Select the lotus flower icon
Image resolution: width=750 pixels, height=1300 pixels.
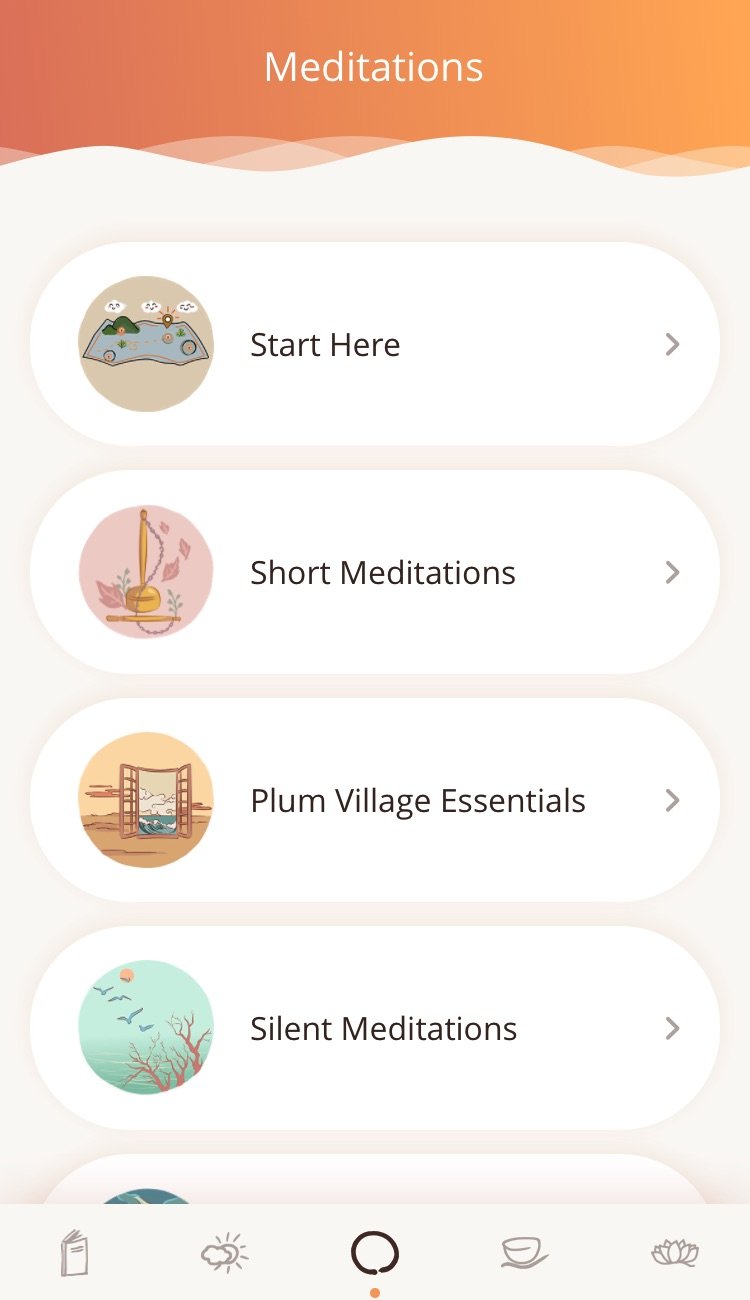coord(675,1250)
